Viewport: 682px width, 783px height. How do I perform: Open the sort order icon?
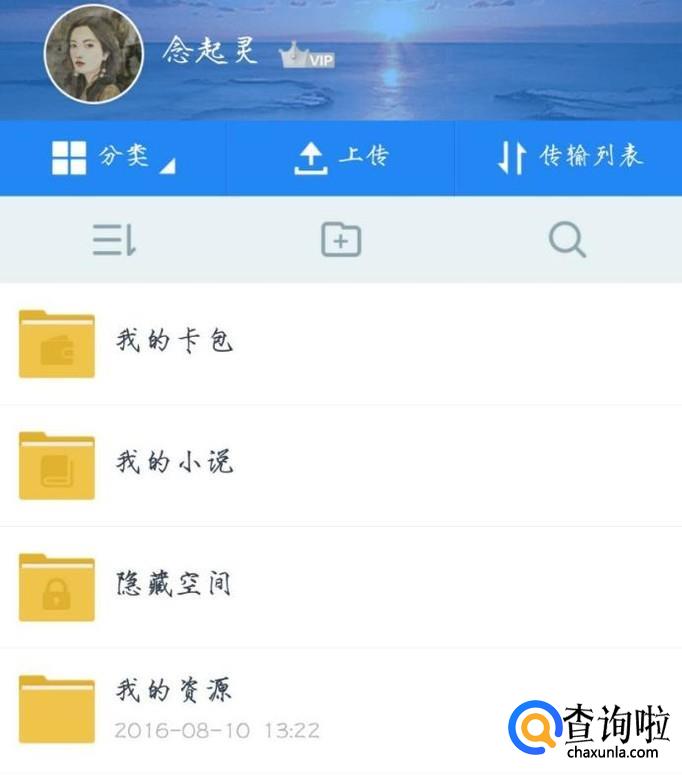pos(114,240)
